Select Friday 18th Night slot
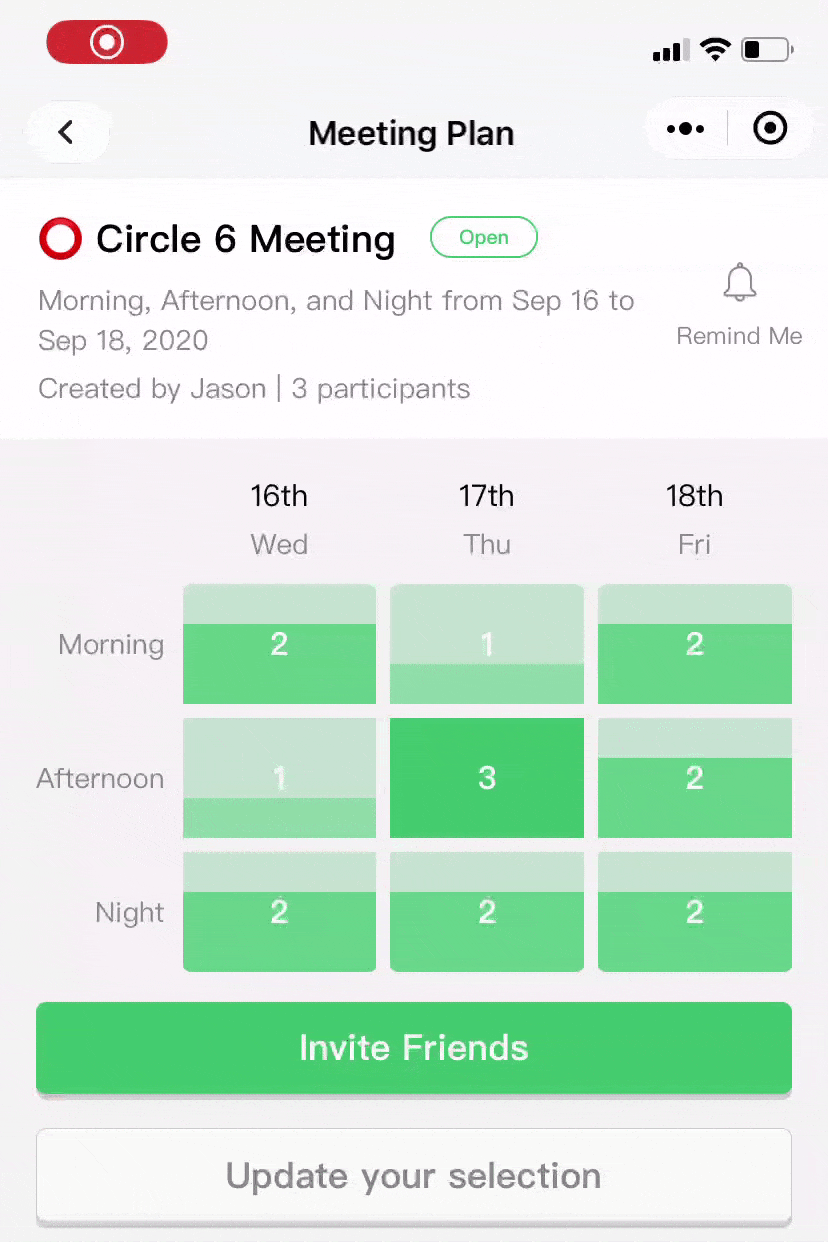This screenshot has height=1242, width=828. click(695, 912)
